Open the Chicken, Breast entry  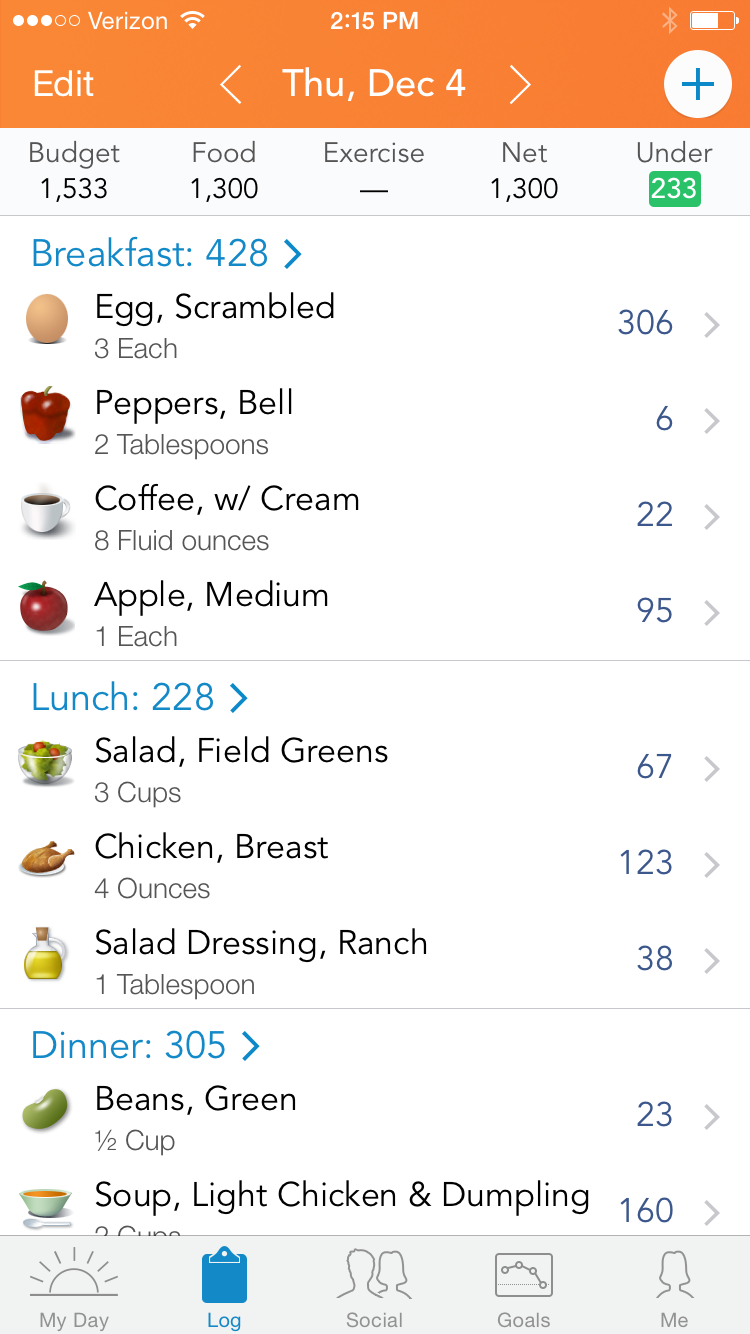(375, 864)
